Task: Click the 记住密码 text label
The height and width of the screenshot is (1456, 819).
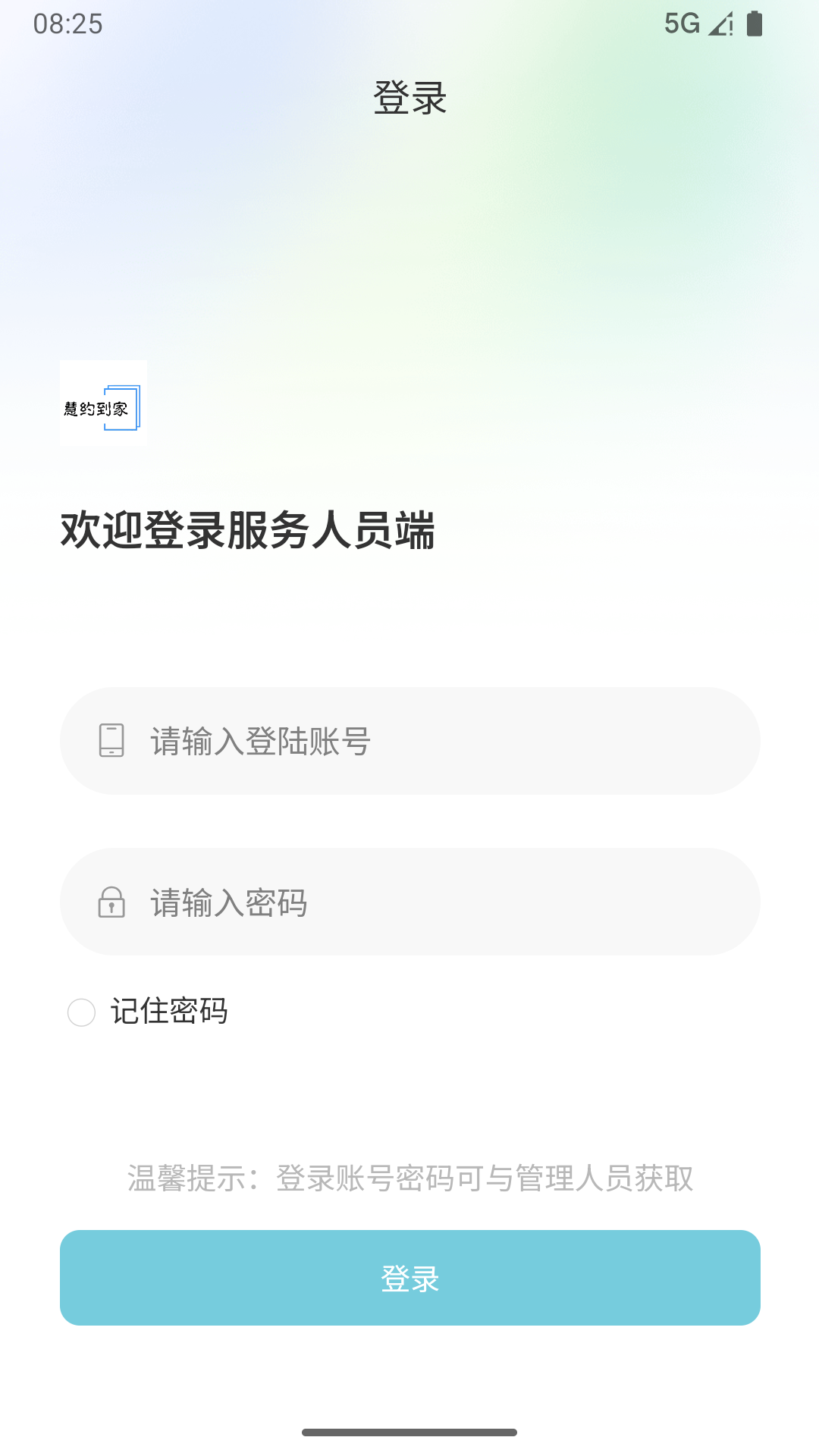Action: tap(170, 1011)
